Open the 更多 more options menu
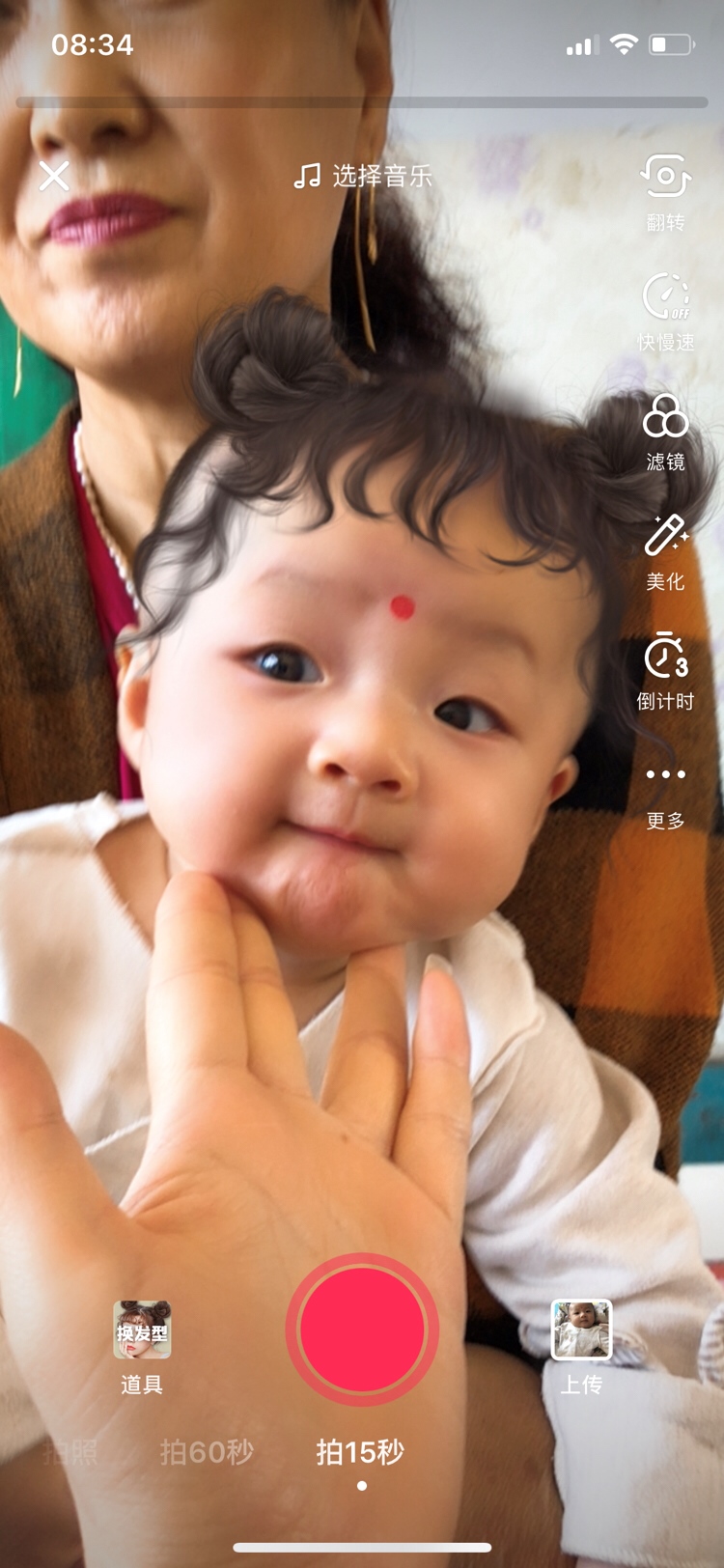The image size is (724, 1568). 665,790
